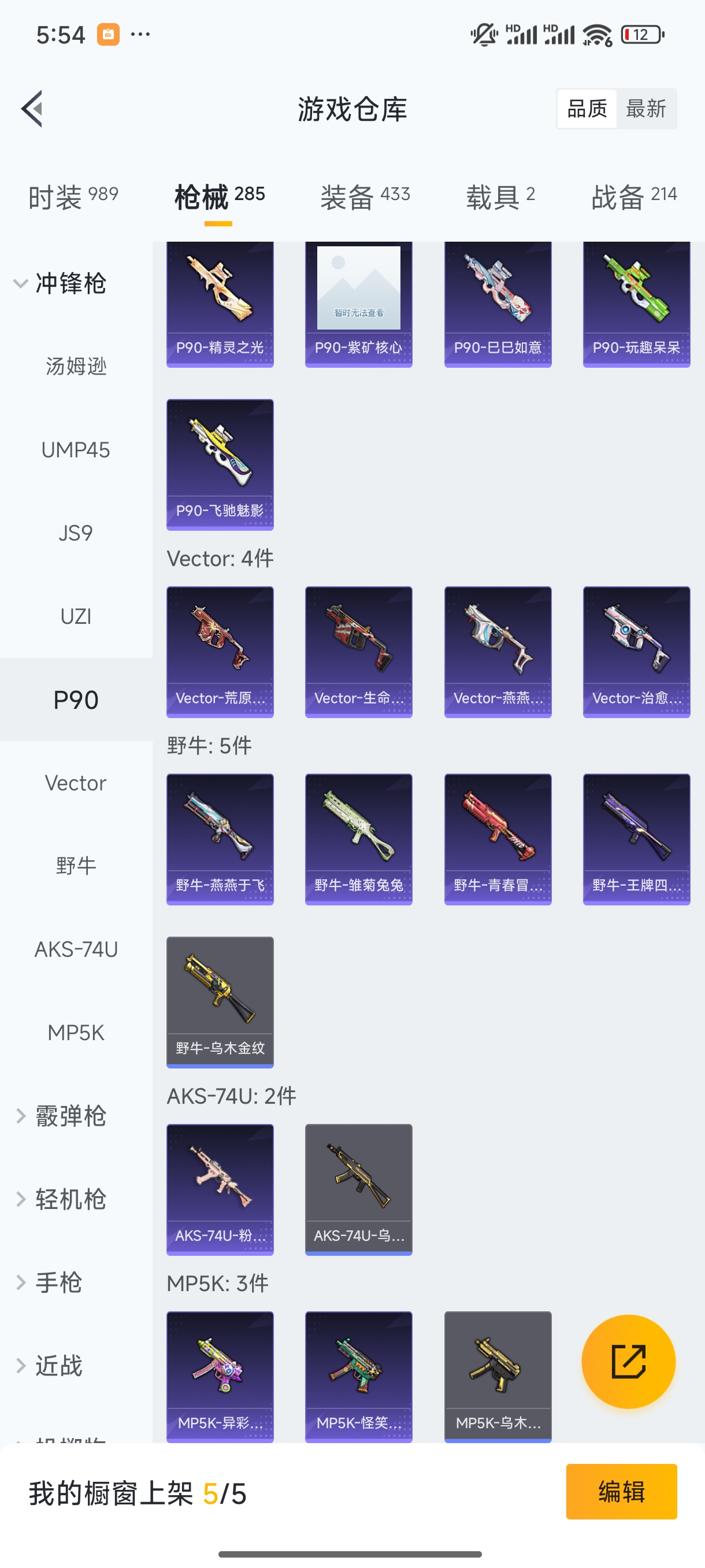Select Vector in the side list
705x1568 pixels.
76,783
